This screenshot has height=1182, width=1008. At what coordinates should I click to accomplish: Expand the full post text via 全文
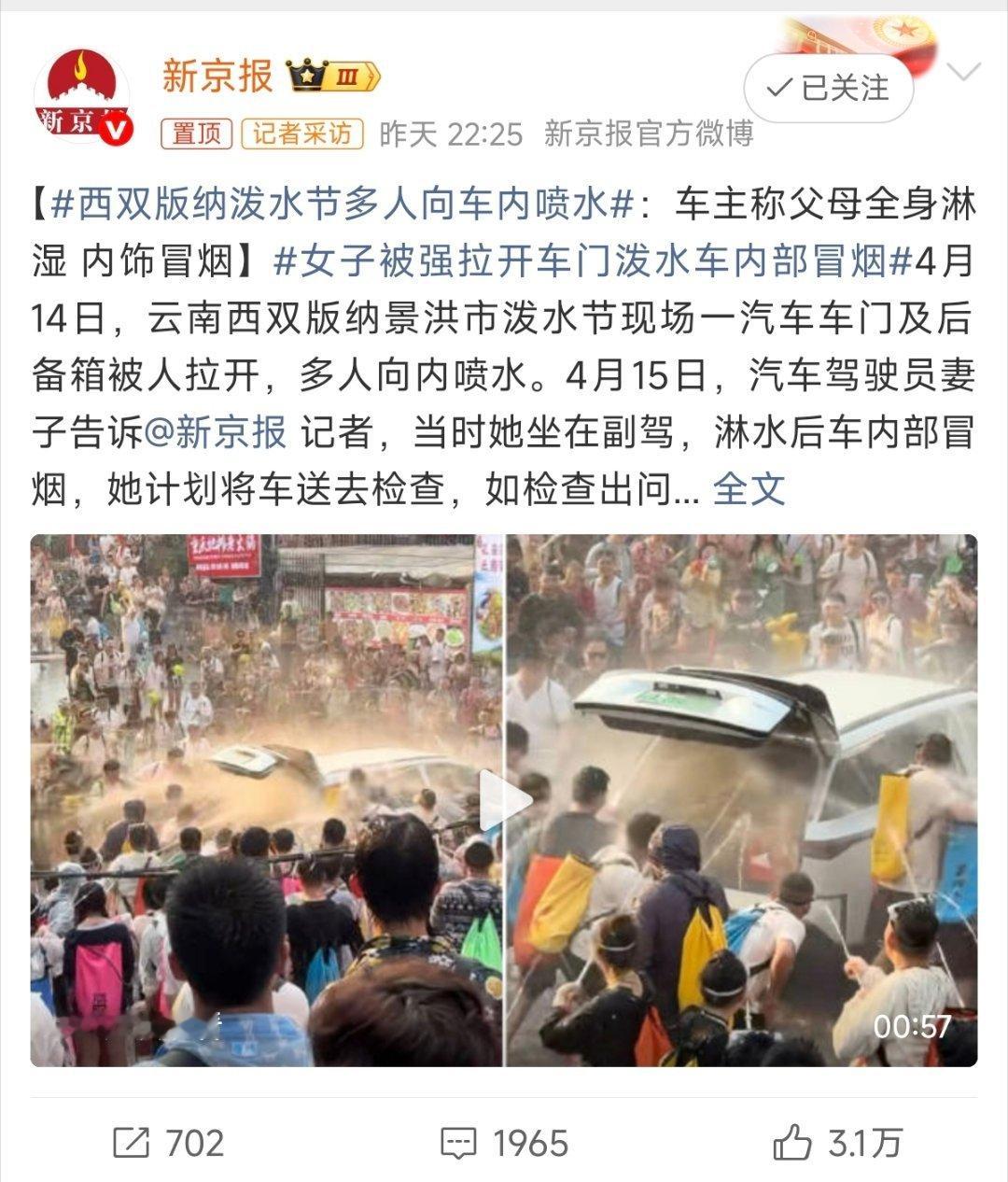[x=751, y=488]
